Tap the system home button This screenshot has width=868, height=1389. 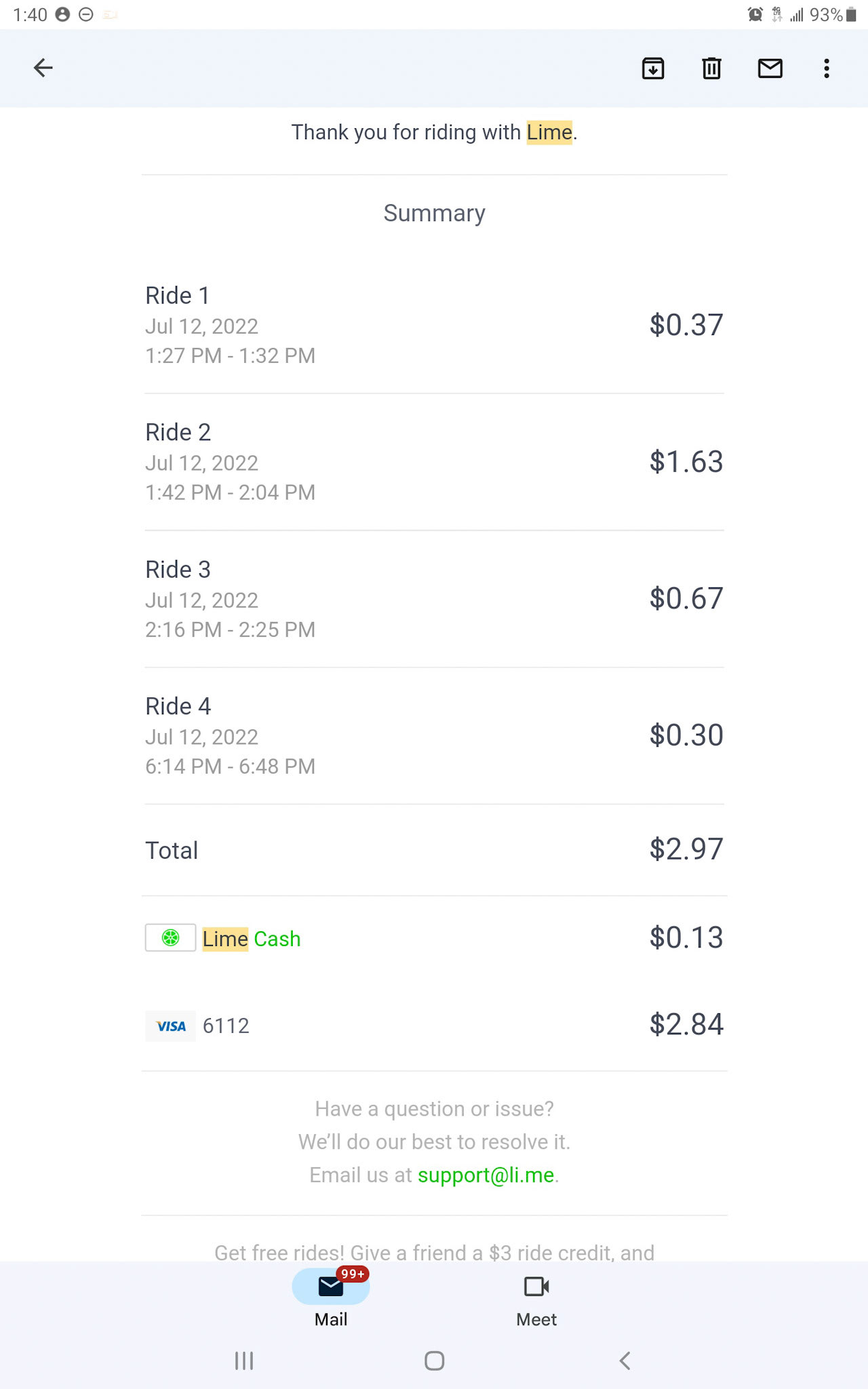pos(435,1361)
